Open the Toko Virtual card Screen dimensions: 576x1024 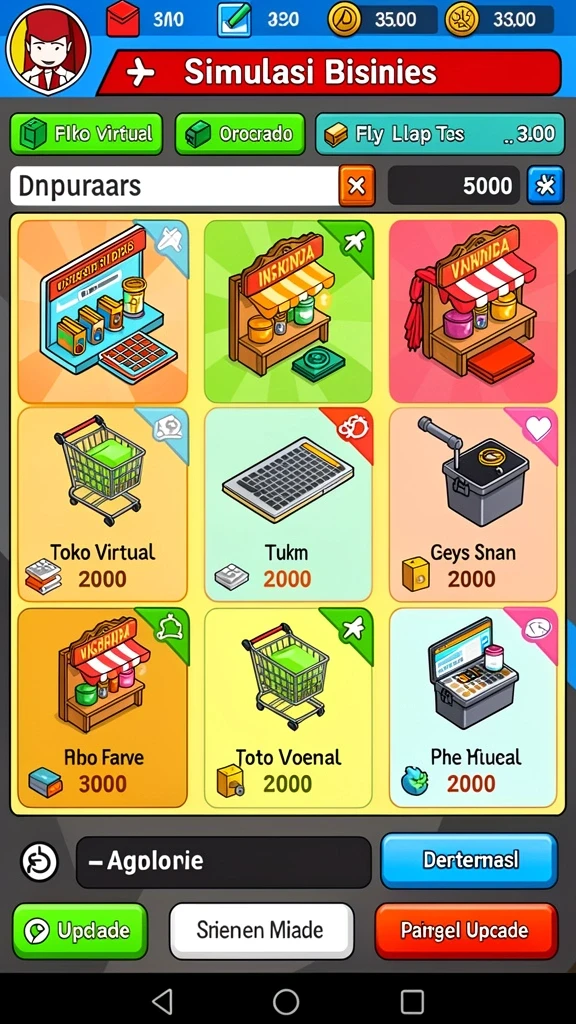(103, 504)
